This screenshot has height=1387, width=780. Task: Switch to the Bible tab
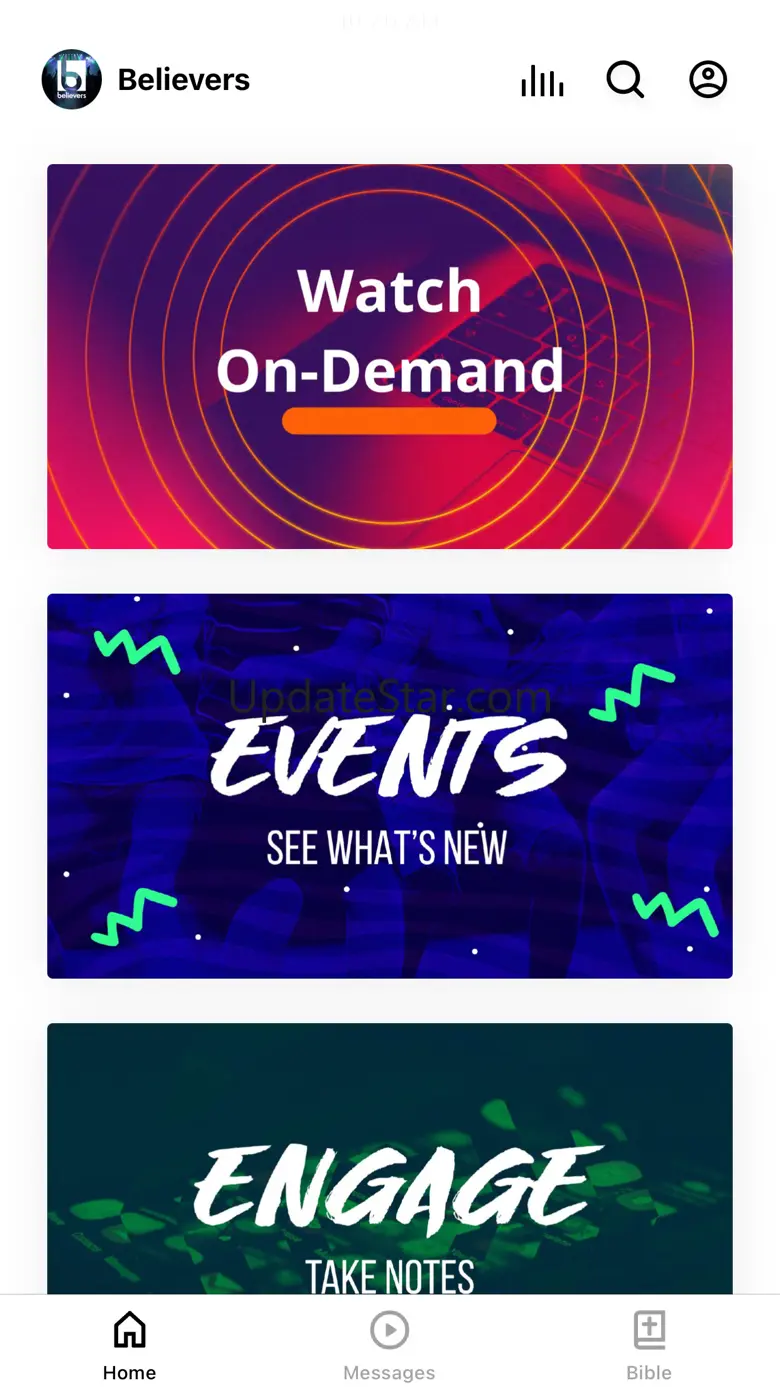(649, 1345)
